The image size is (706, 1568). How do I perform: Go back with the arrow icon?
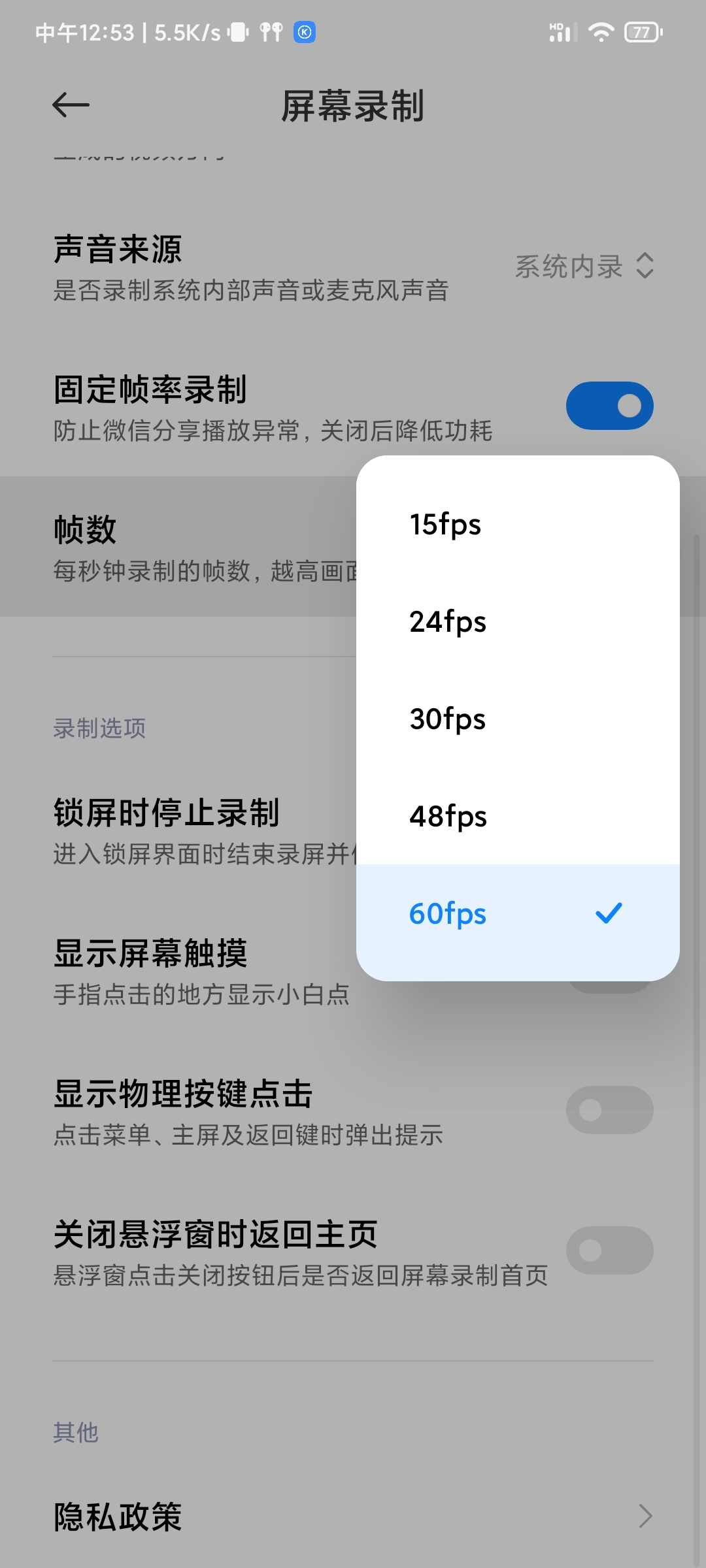[71, 105]
